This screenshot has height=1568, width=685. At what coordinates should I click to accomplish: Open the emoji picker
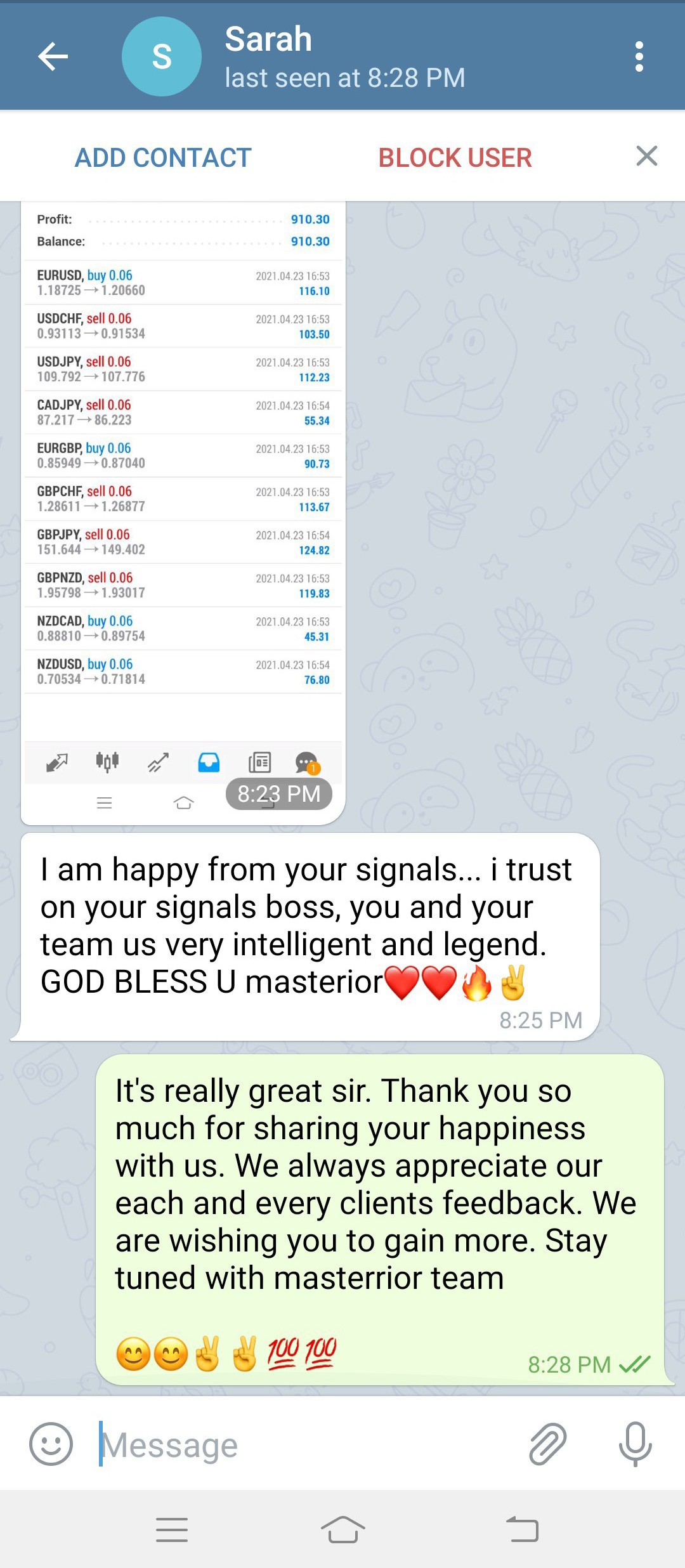(51, 1444)
